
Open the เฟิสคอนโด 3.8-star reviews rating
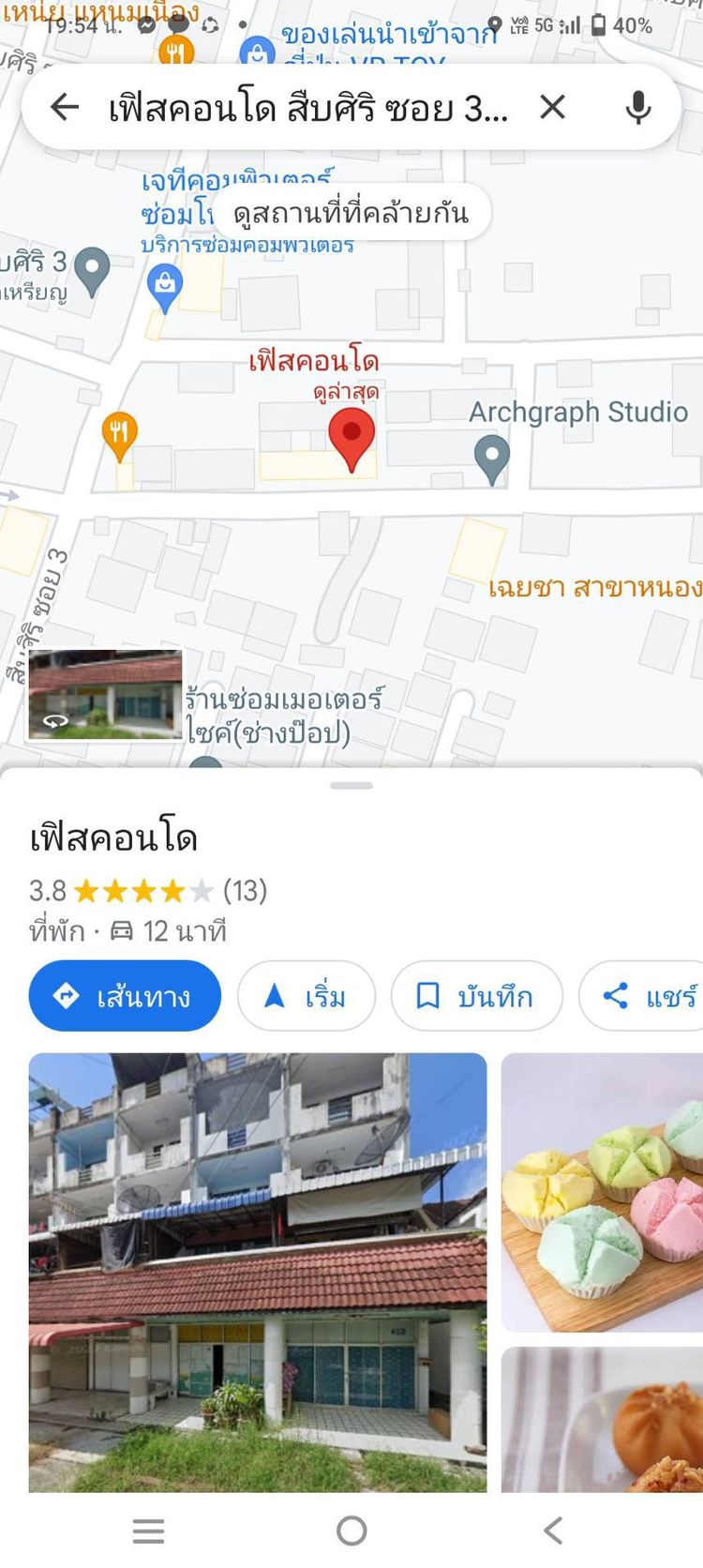click(148, 890)
